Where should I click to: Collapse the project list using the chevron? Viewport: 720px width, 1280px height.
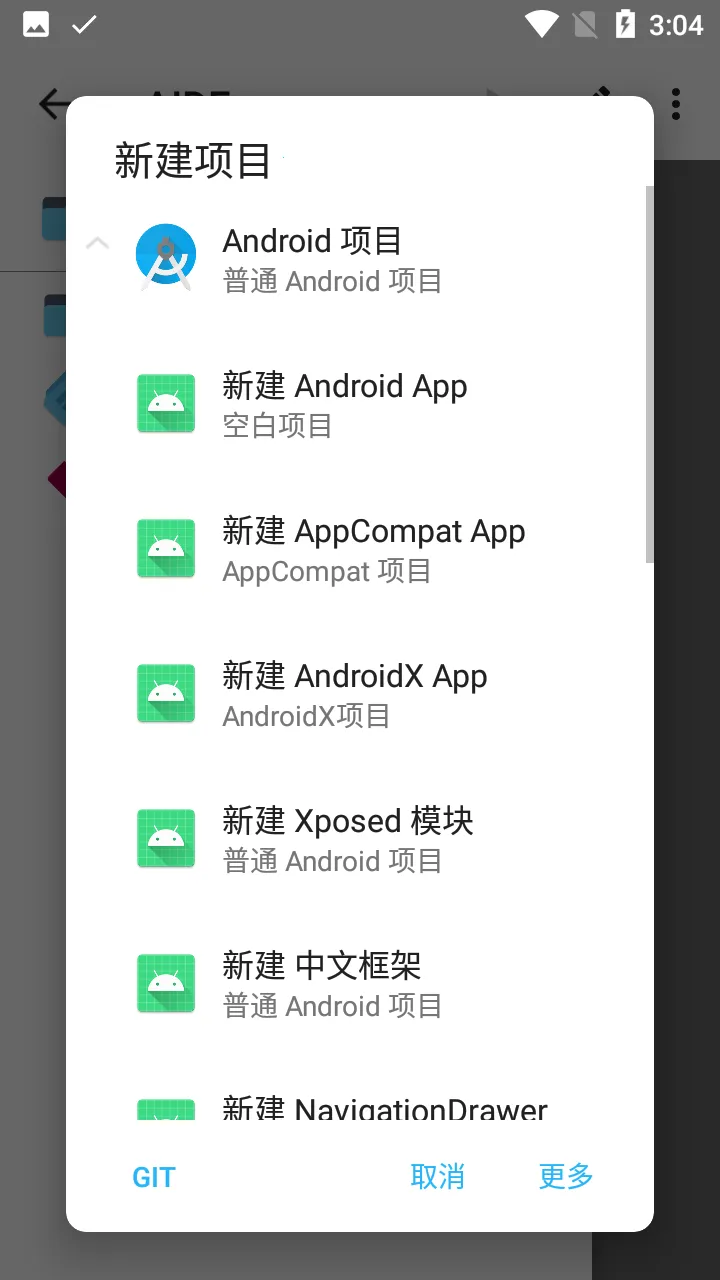97,242
